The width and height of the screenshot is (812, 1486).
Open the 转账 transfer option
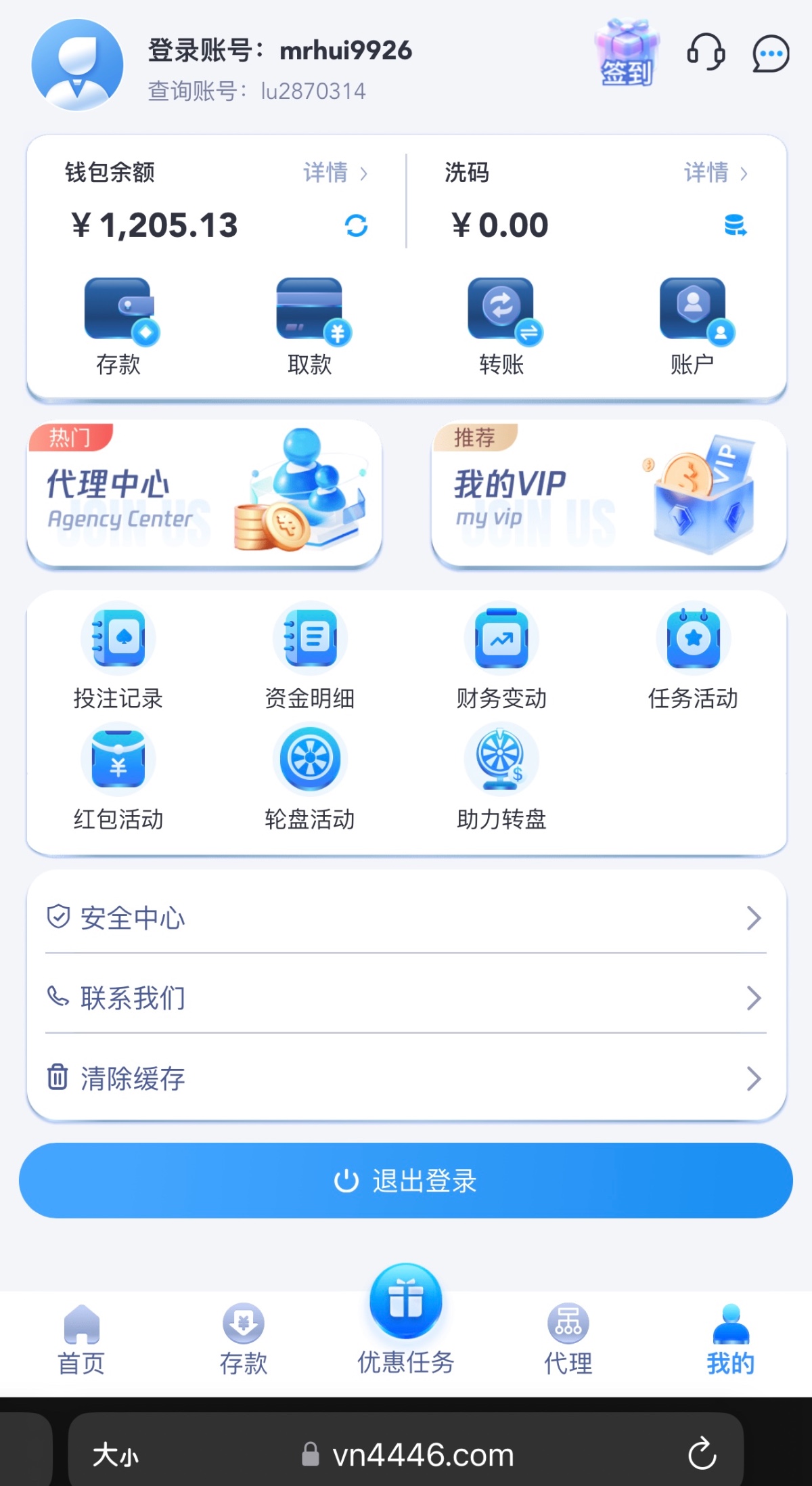(501, 326)
